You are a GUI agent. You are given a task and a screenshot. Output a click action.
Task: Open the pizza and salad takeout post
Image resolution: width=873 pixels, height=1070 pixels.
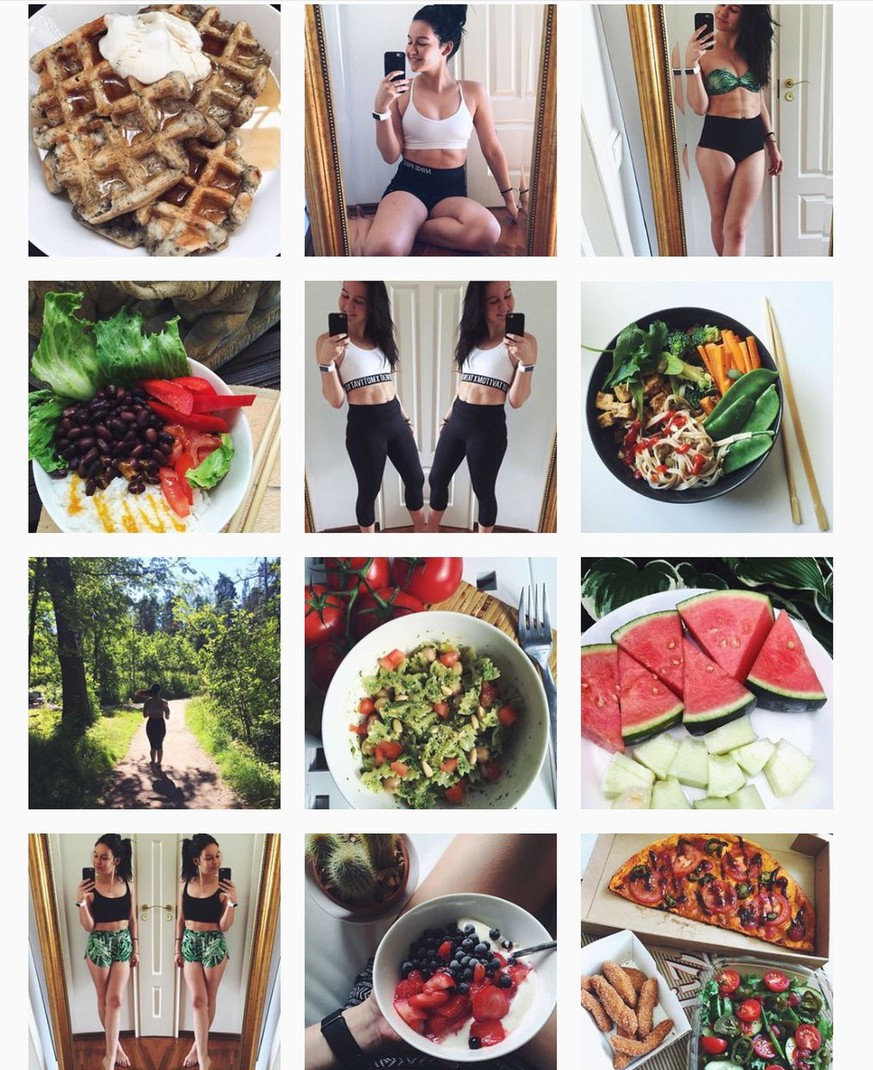(706, 950)
